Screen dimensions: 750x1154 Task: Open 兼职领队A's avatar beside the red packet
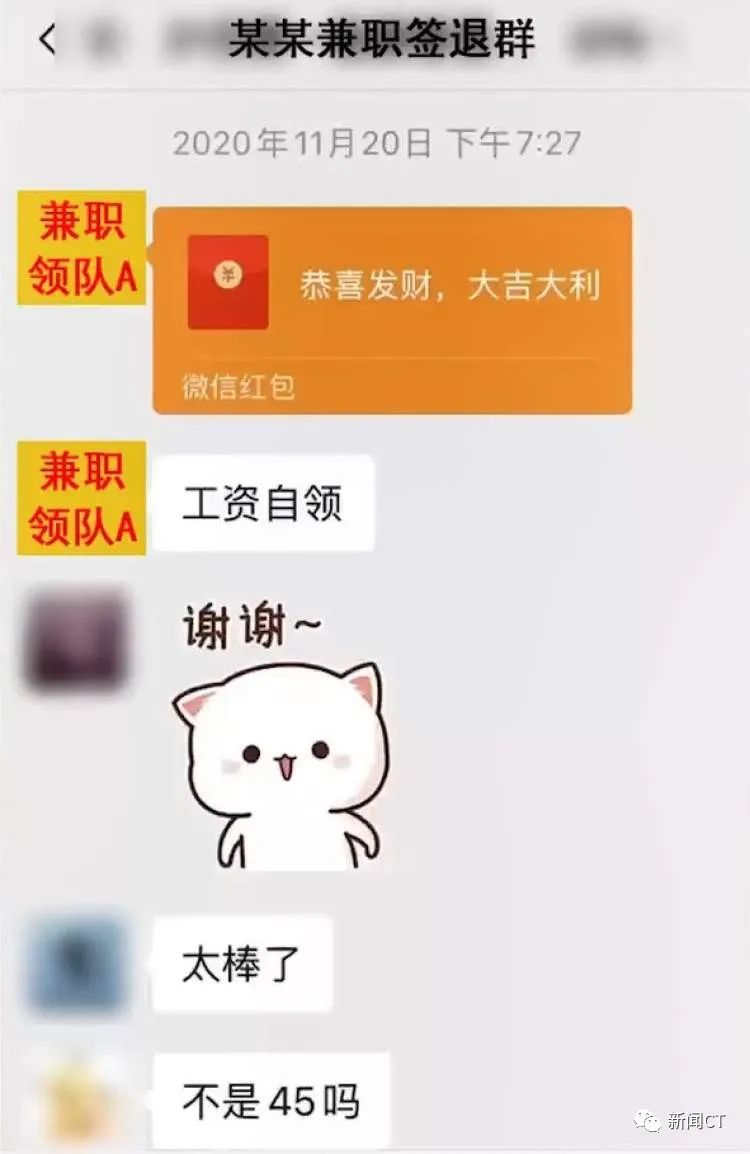coord(81,248)
